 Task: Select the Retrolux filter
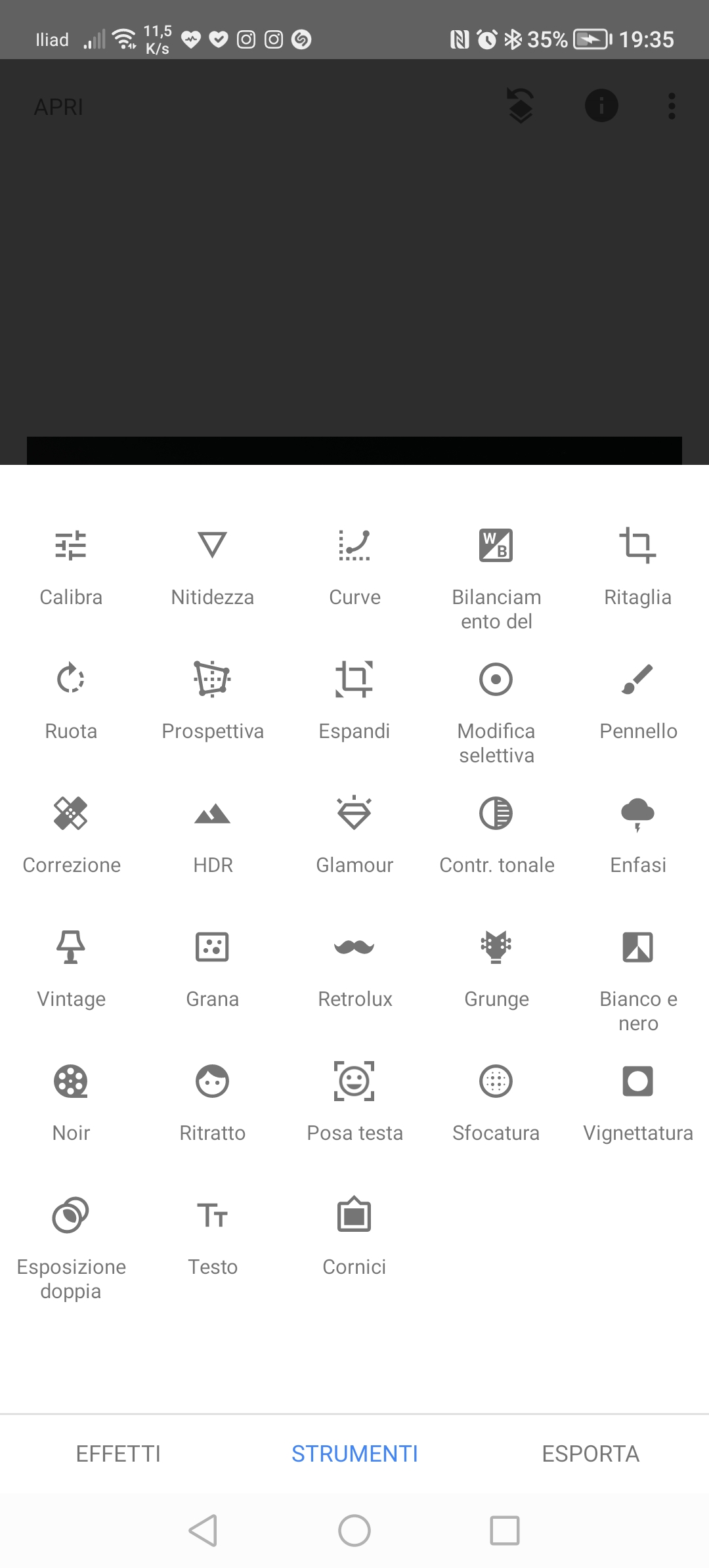pyautogui.click(x=354, y=965)
